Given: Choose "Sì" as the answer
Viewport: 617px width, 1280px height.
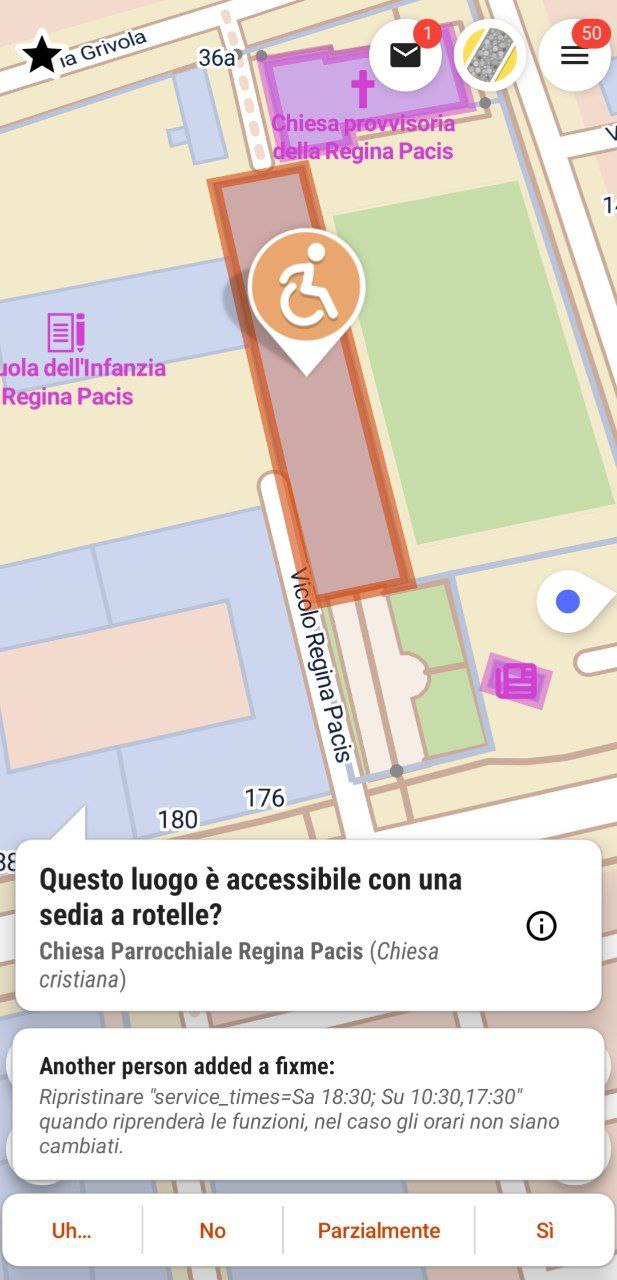Looking at the screenshot, I should coord(545,1231).
